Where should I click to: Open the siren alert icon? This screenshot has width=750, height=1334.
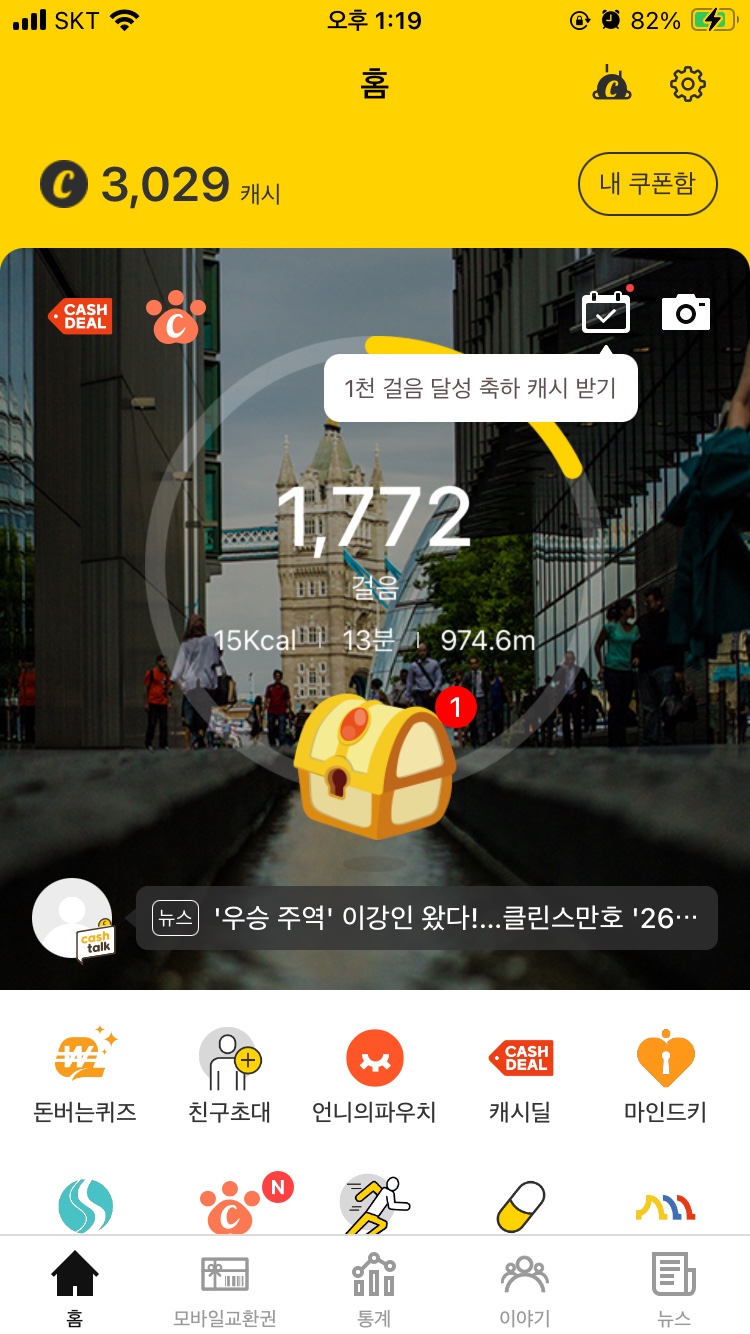pyautogui.click(x=611, y=85)
